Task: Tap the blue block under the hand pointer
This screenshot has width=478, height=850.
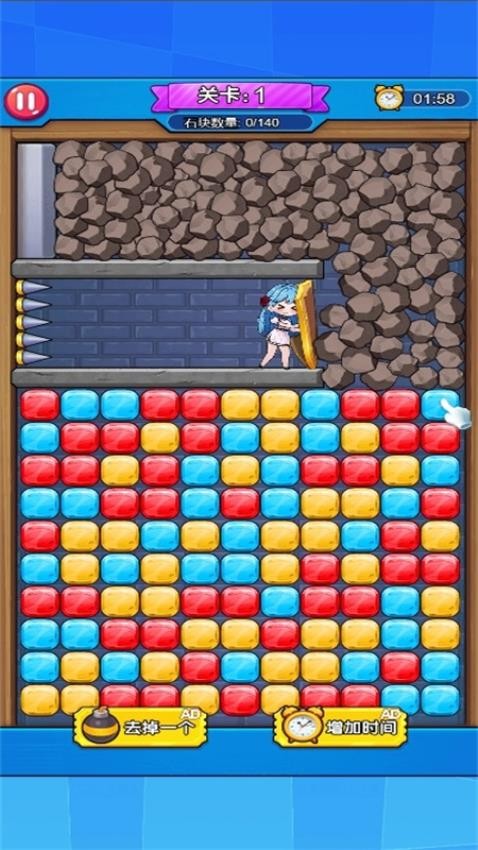Action: click(x=440, y=405)
